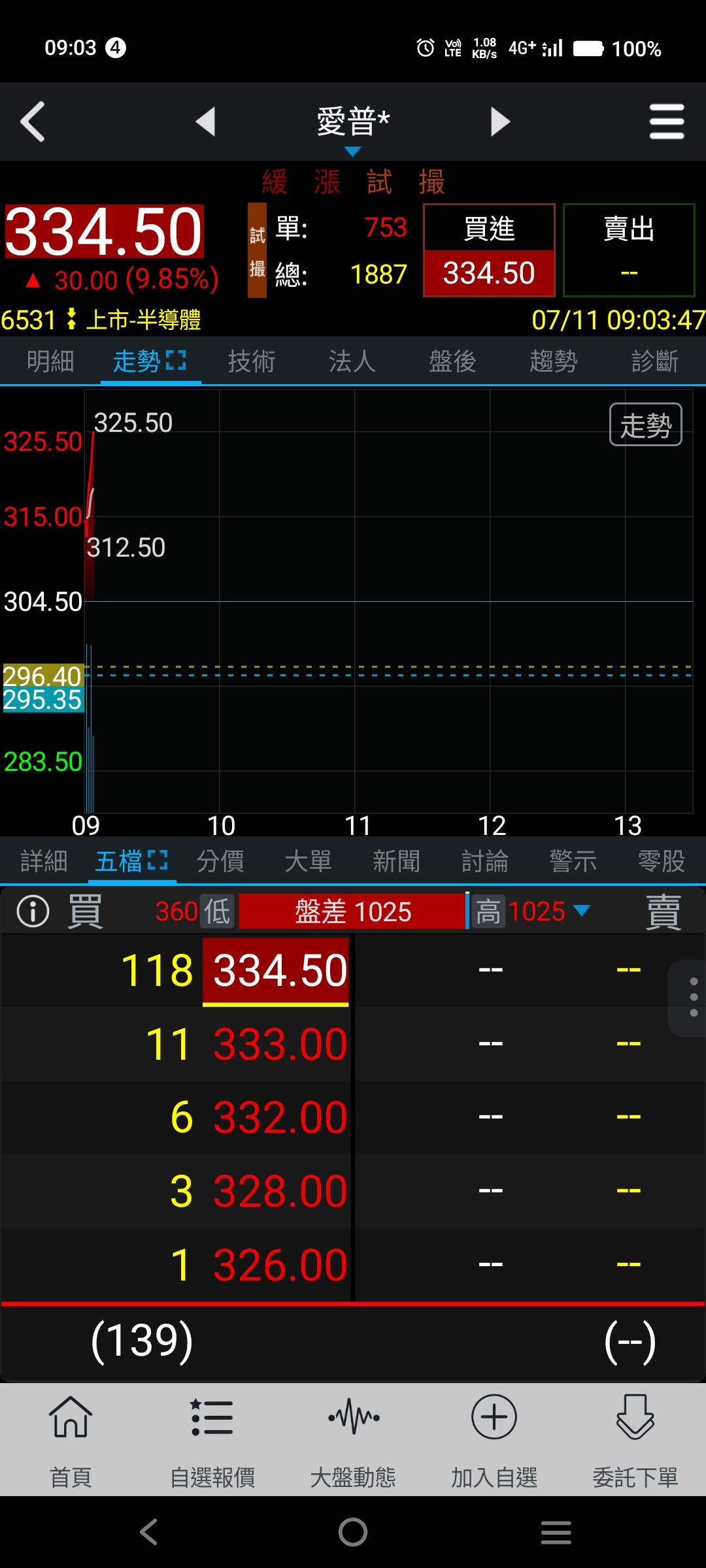
Task: Tap the 買進 buy button
Action: (489, 250)
